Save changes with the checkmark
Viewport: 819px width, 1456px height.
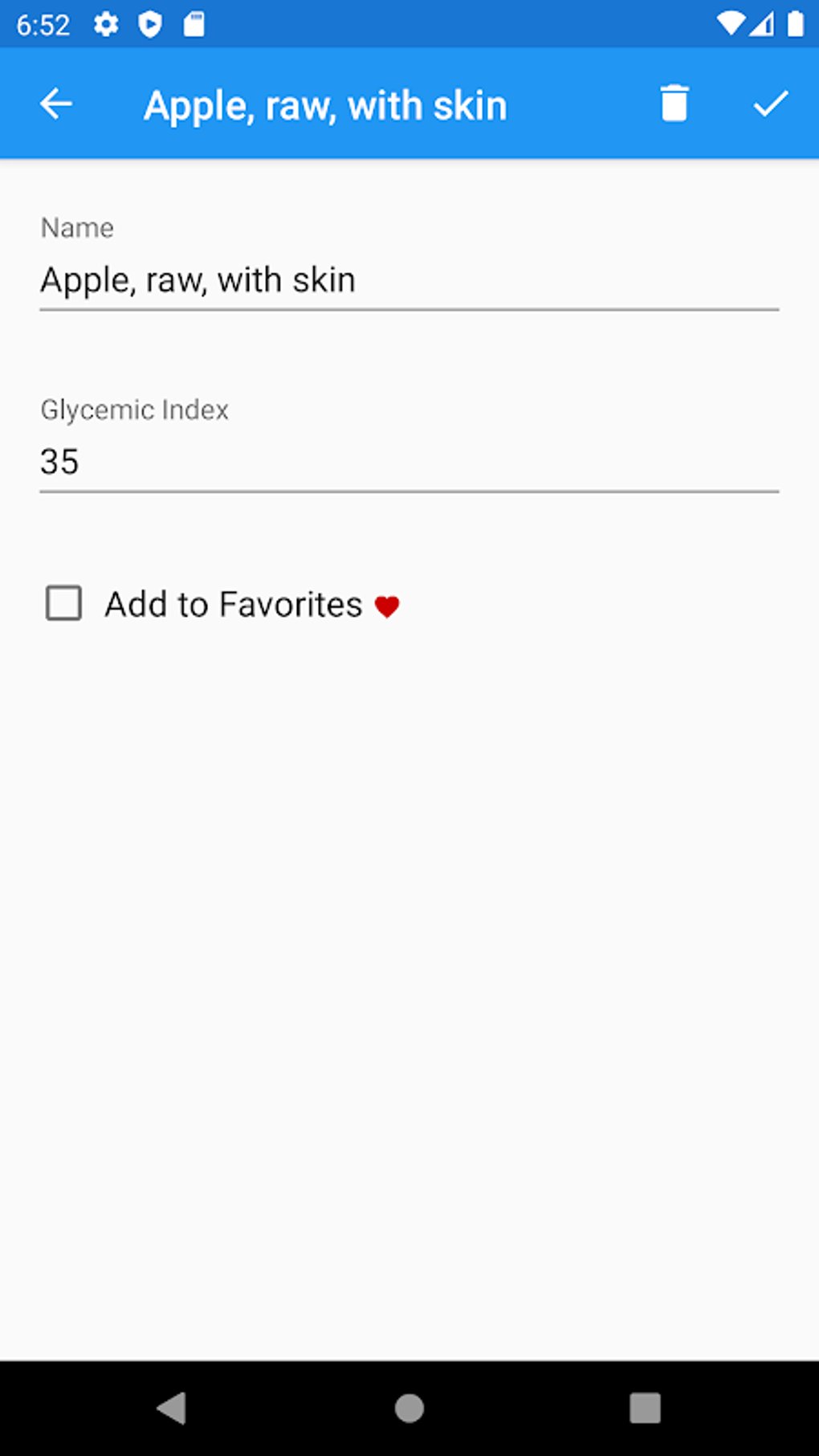tap(770, 103)
